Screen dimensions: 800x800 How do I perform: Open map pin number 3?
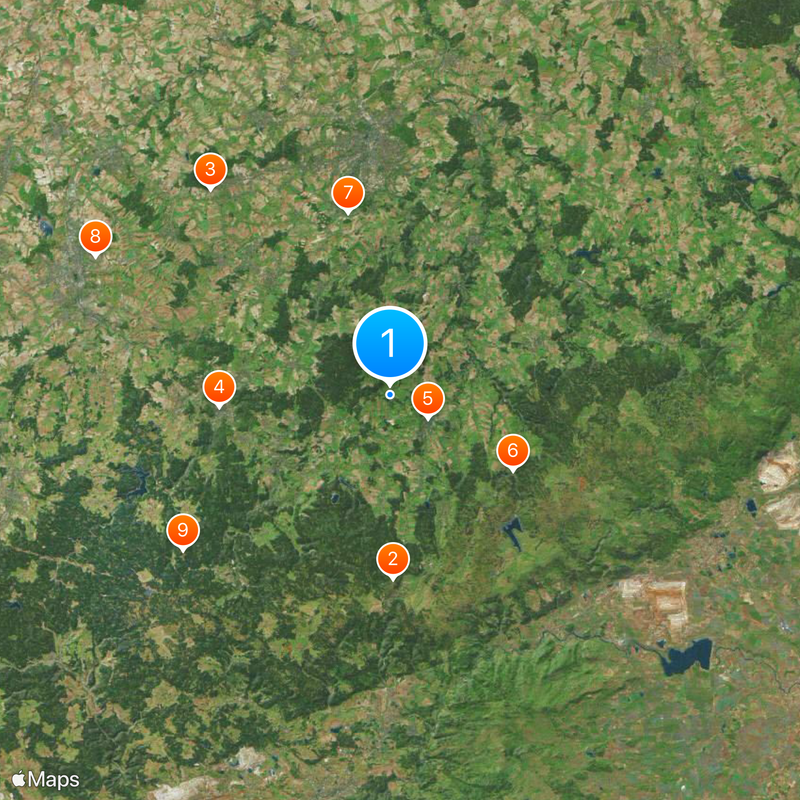coord(209,170)
